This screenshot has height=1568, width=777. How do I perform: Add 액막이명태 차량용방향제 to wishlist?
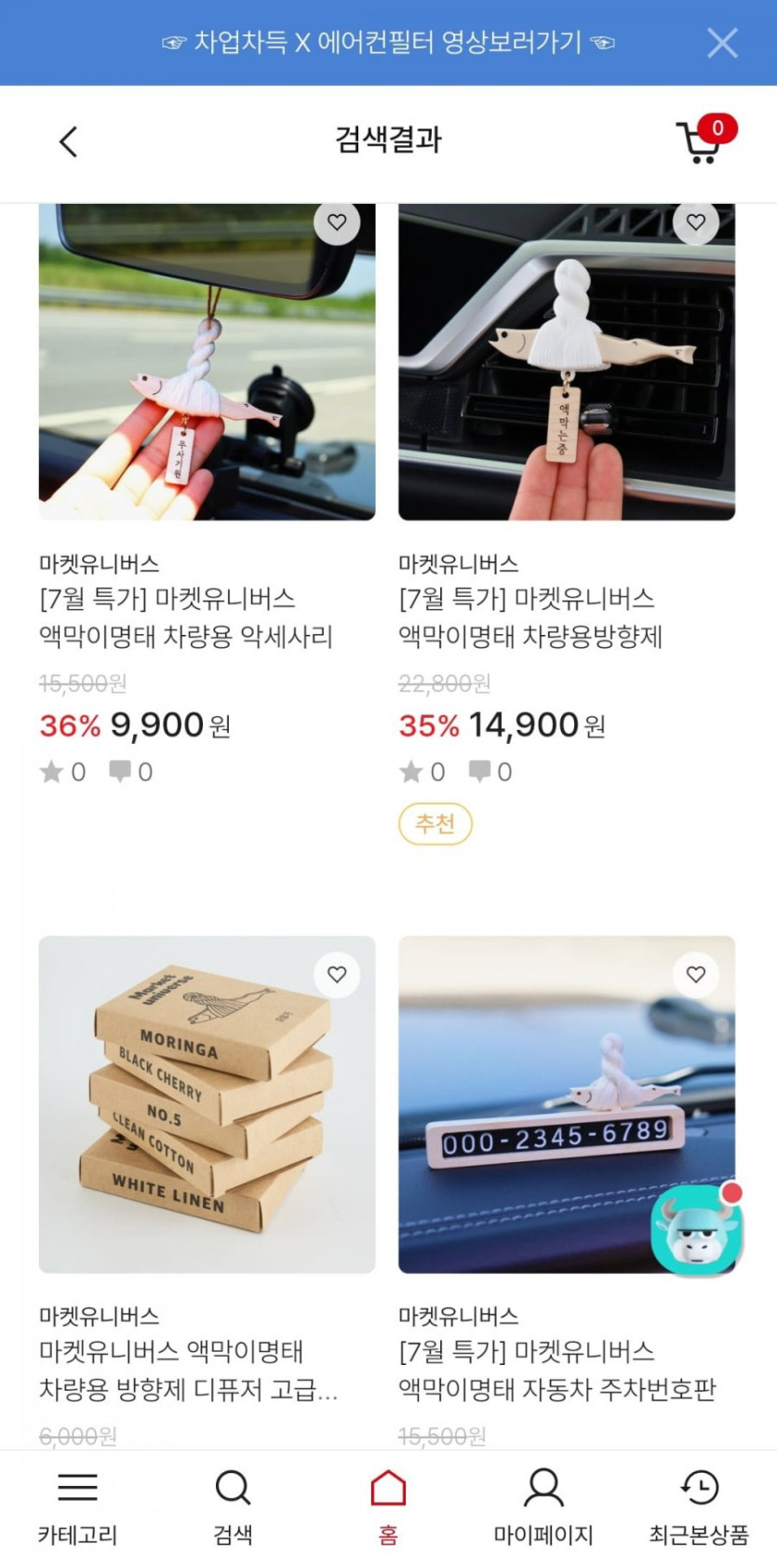click(696, 223)
